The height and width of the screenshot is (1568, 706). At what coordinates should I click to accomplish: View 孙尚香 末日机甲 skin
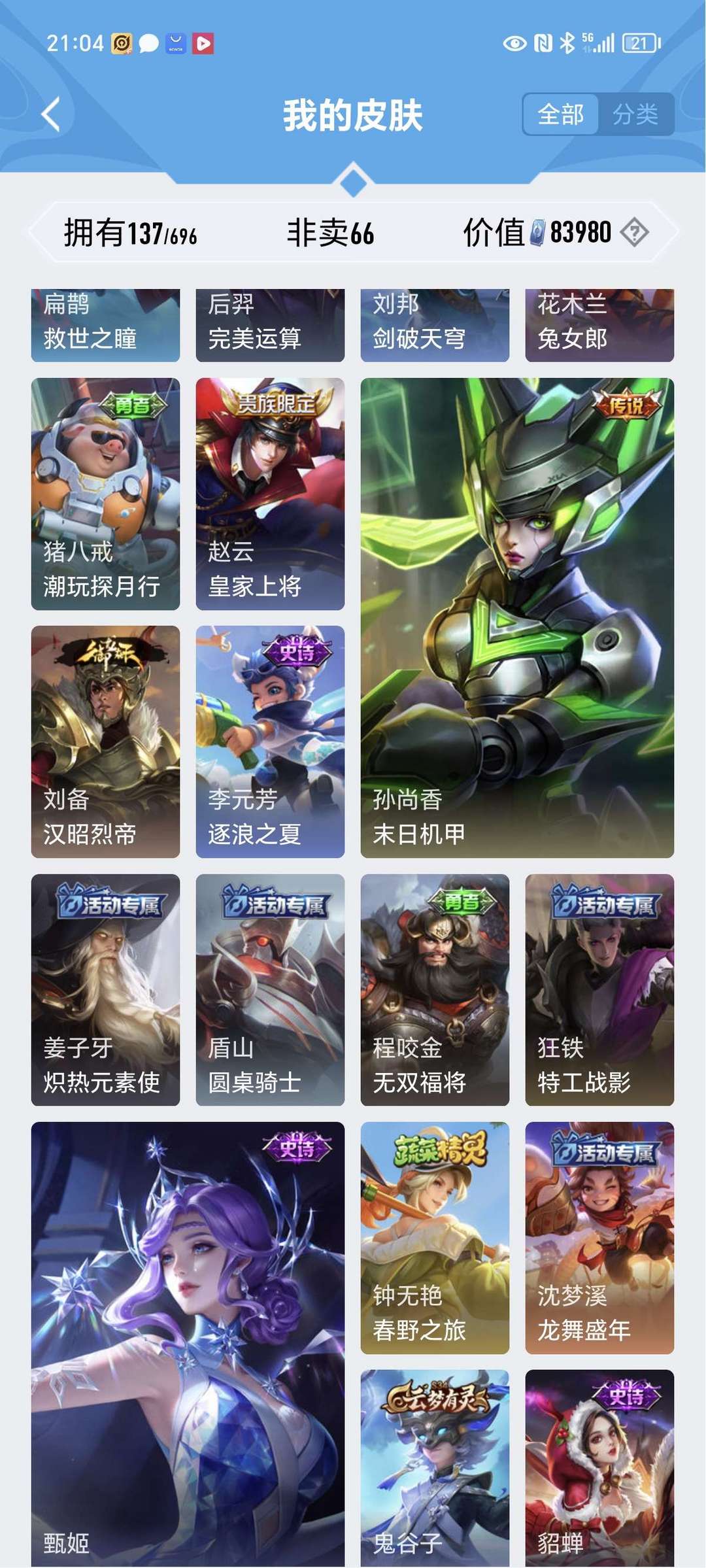(x=517, y=618)
